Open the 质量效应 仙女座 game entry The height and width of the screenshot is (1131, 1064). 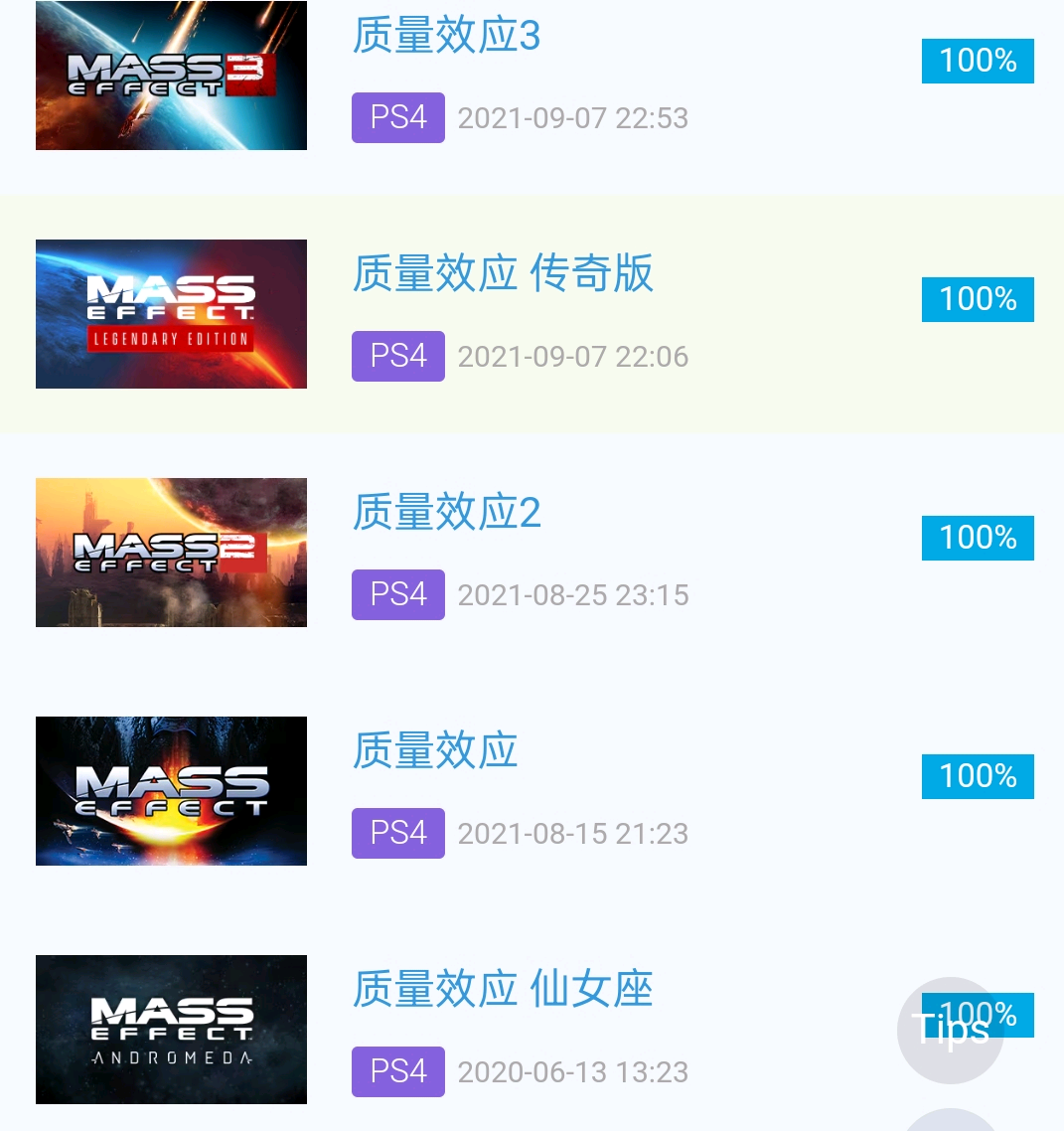tap(503, 990)
